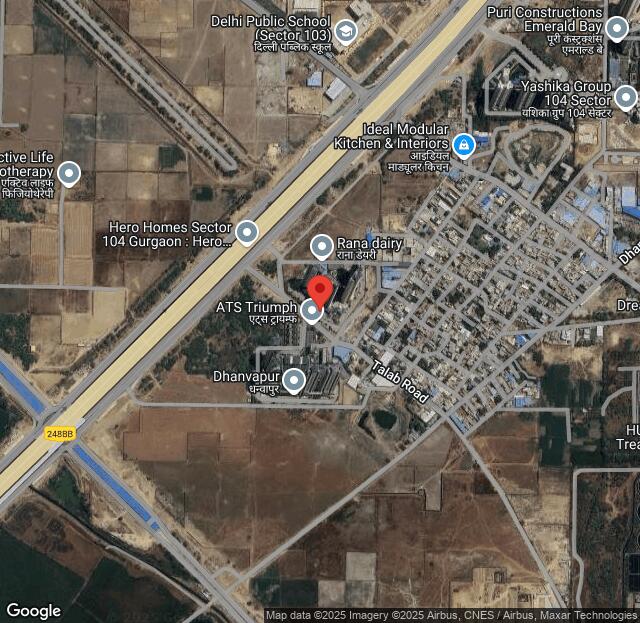The image size is (640, 623).
Task: Select Ideal Modular Kitchen & Interiors marker
Action: [x=463, y=146]
